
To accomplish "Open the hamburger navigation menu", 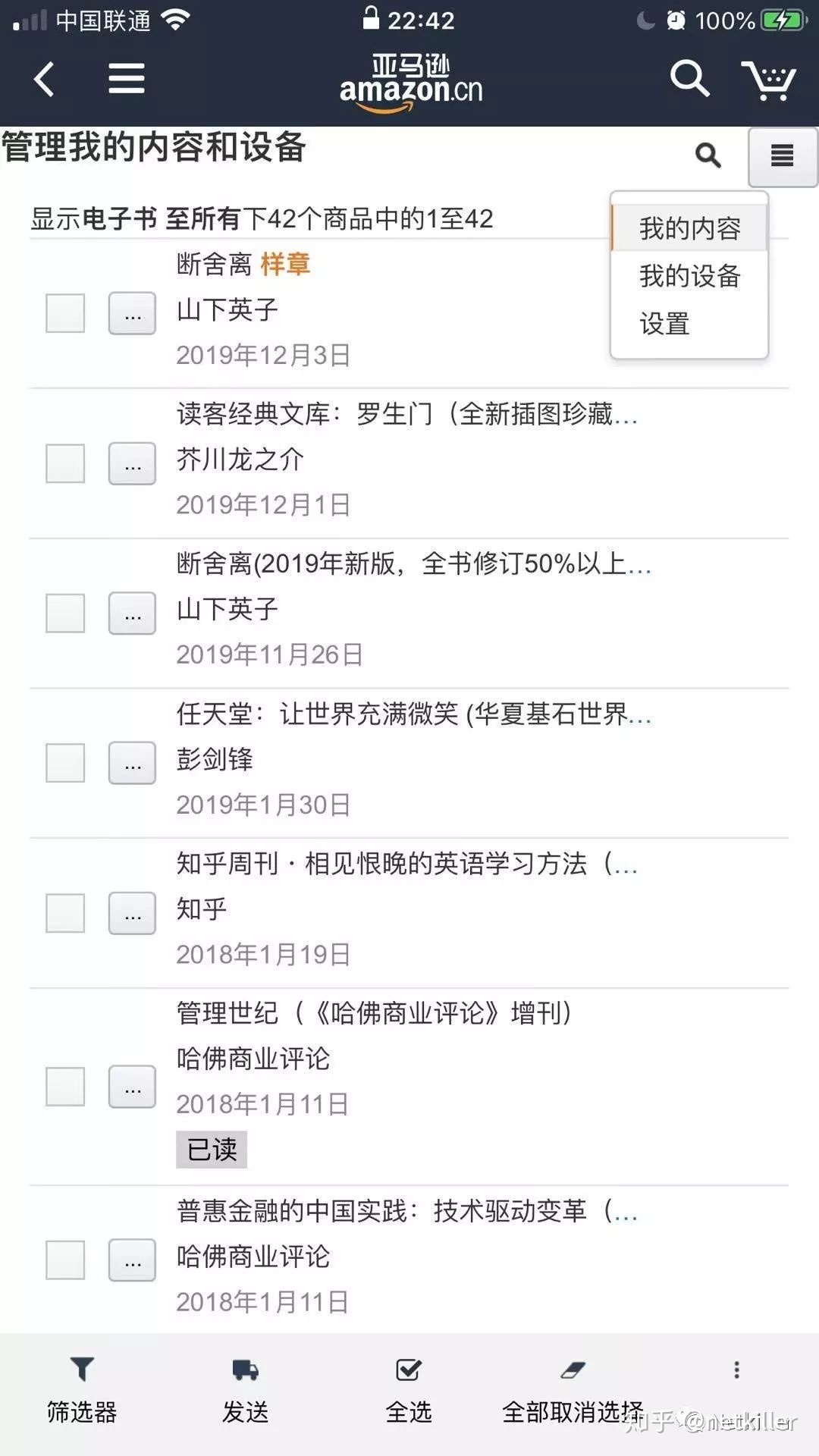I will coord(126,78).
